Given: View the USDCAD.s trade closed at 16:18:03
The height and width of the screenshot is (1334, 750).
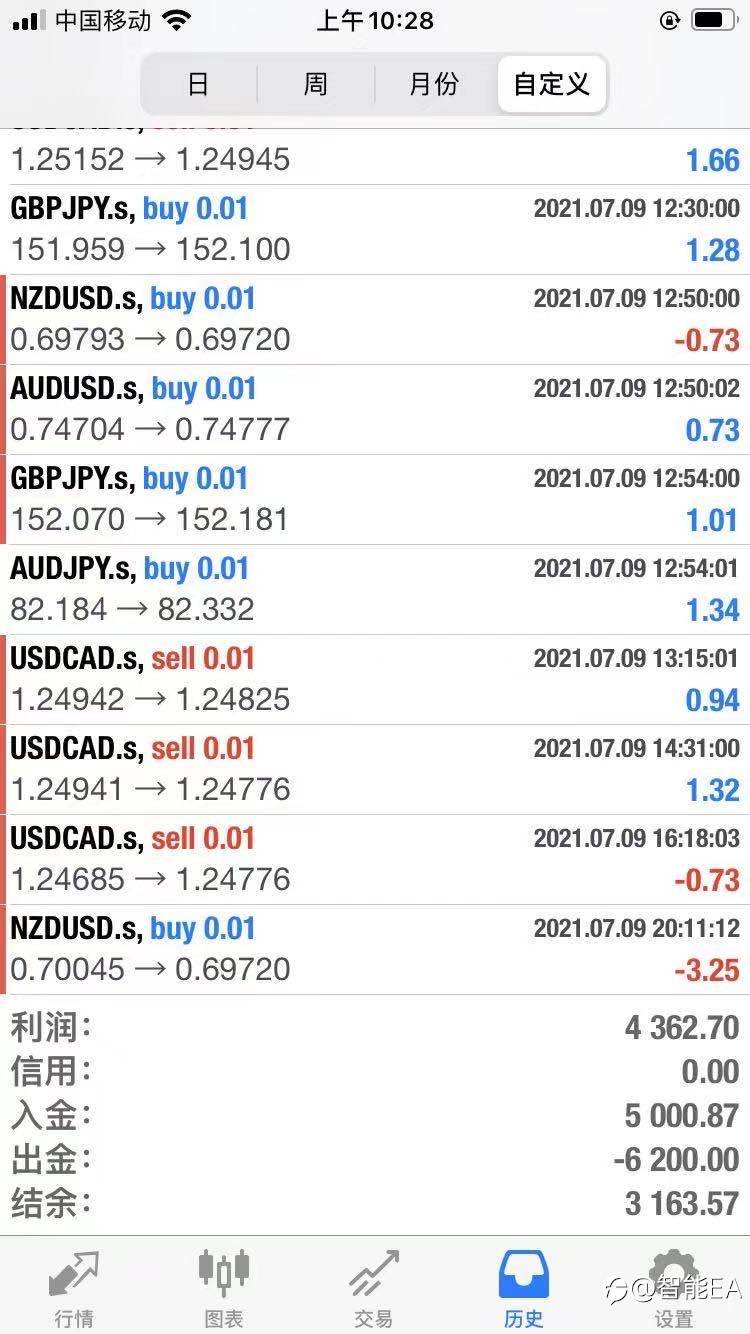Looking at the screenshot, I should (375, 860).
